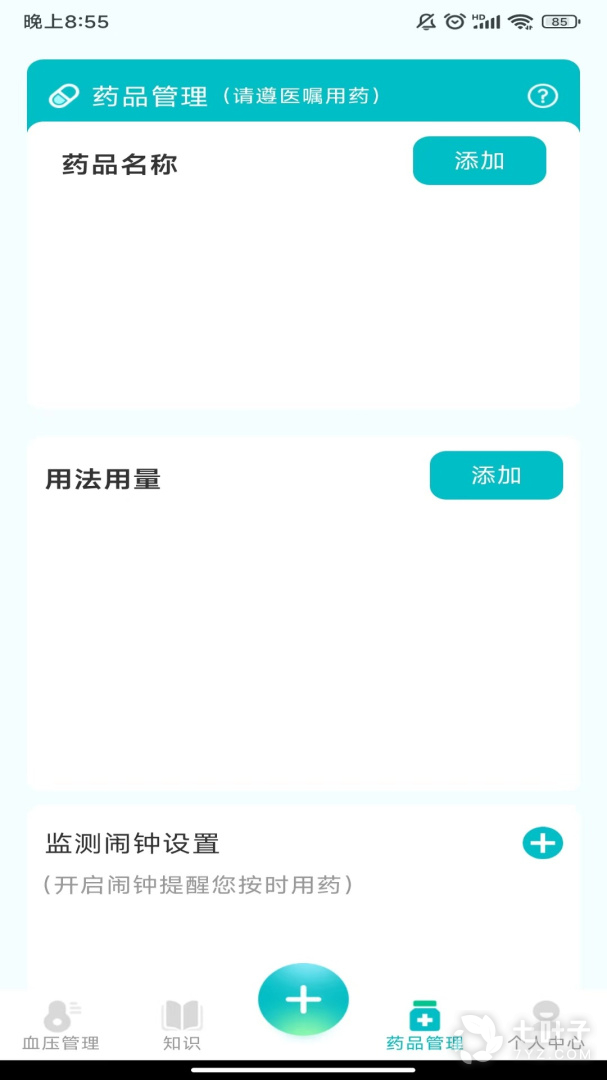Tap 添加 next to 药品名称
The height and width of the screenshot is (1080, 607).
point(480,160)
